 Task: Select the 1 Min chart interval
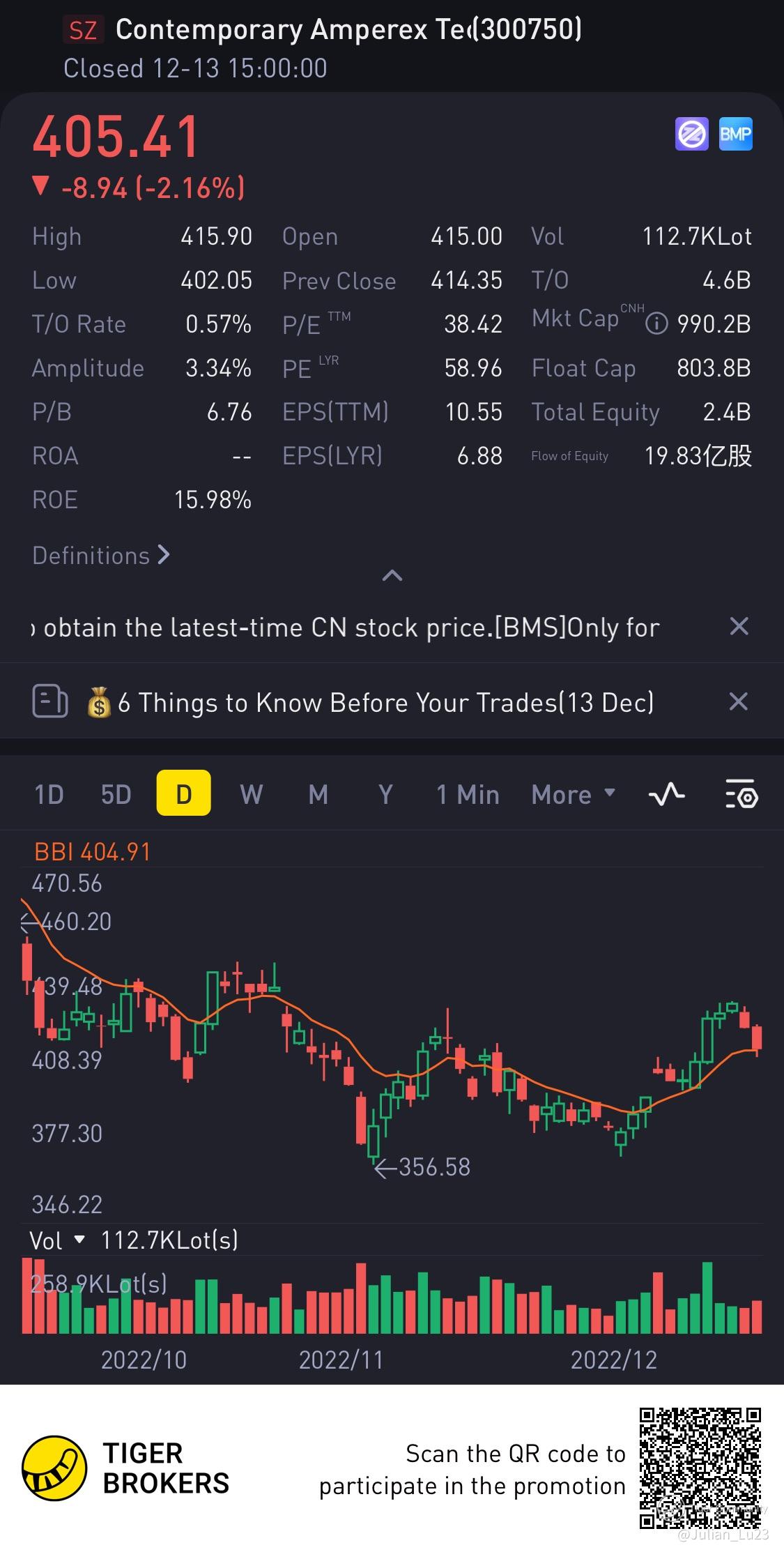(x=468, y=794)
